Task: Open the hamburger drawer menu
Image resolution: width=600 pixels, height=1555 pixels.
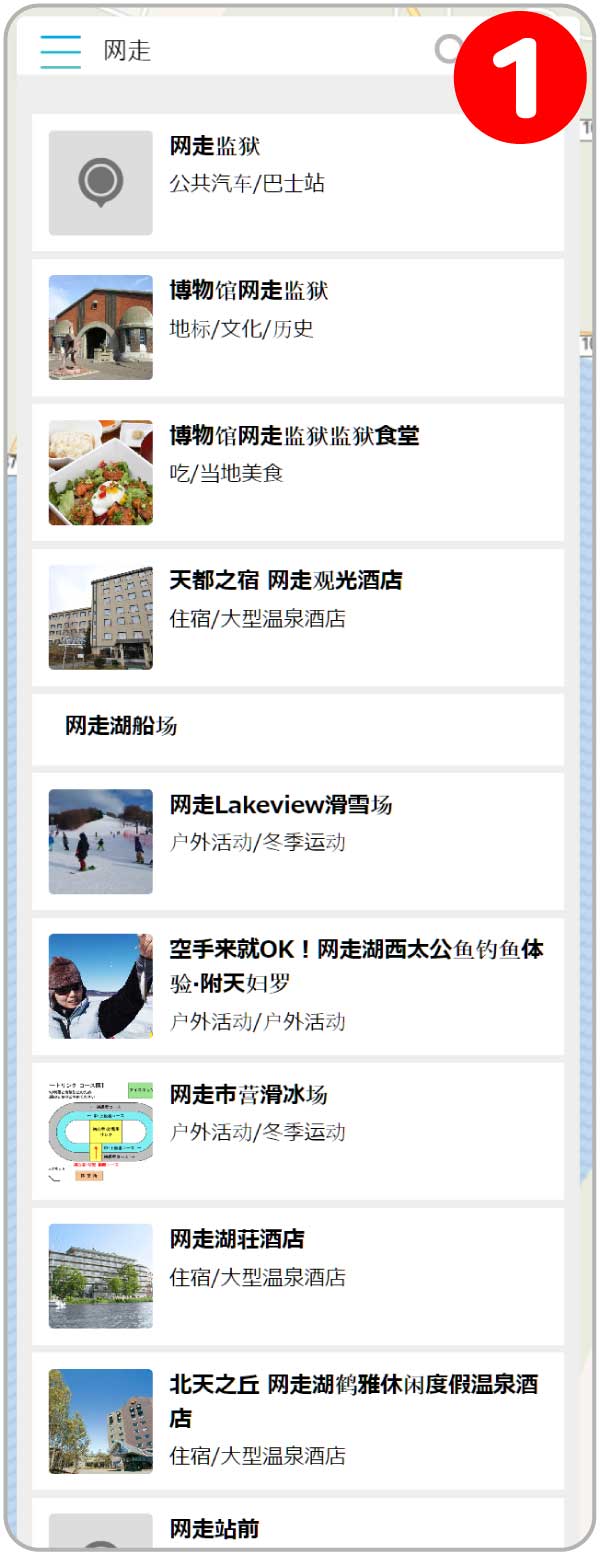Action: (60, 50)
